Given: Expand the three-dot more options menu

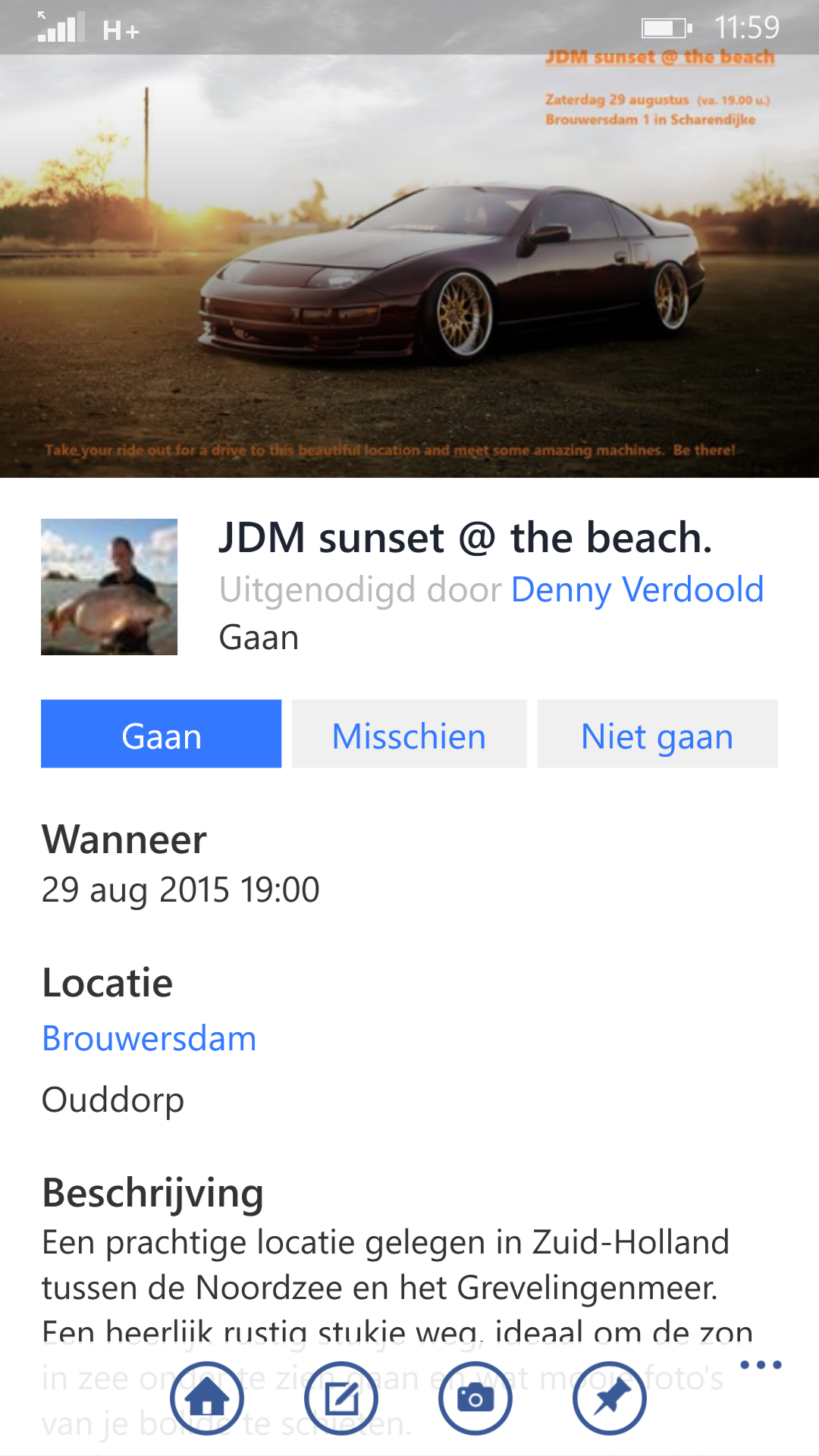Looking at the screenshot, I should [761, 1365].
